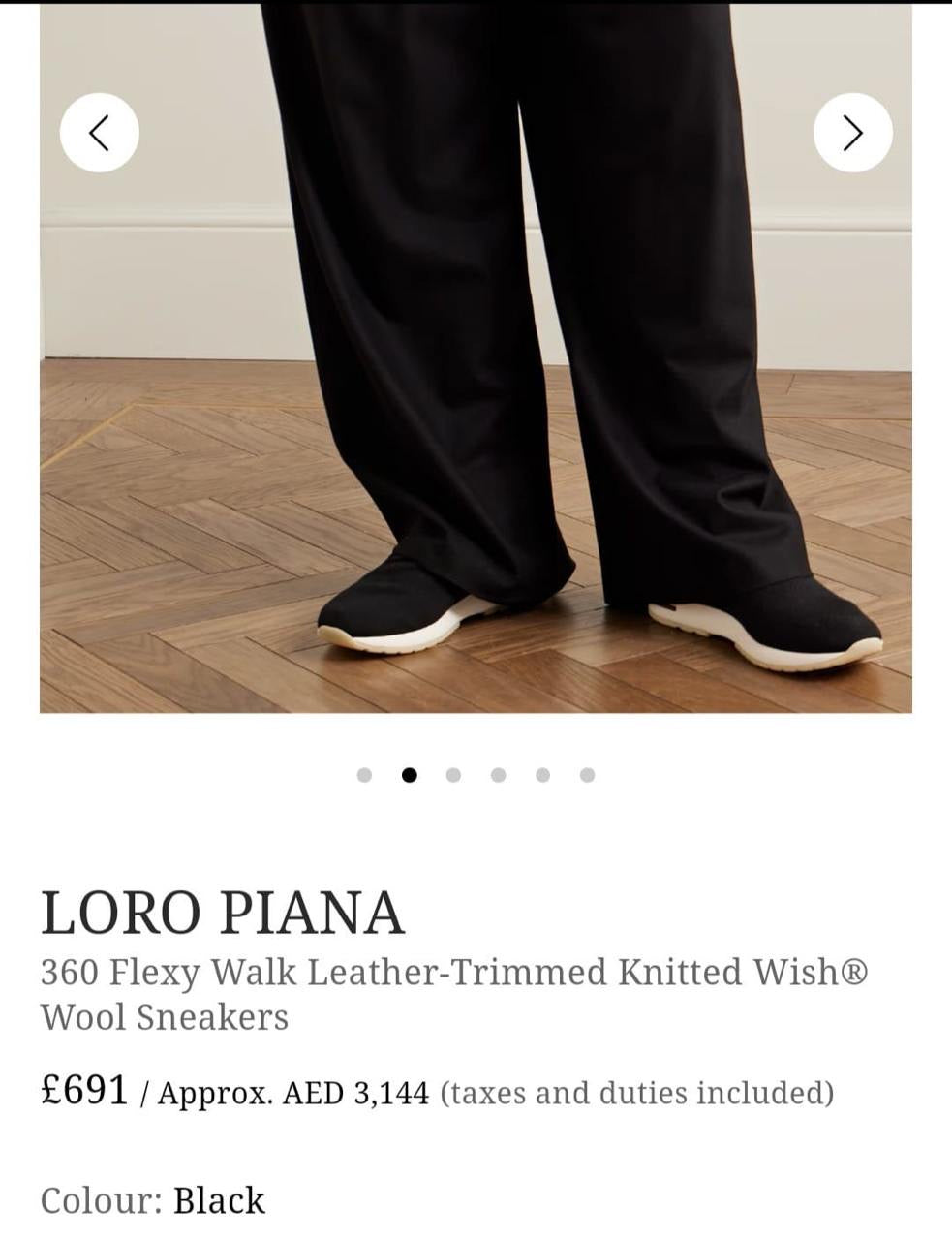Click the taxes and duties included note
This screenshot has width=952, height=1240.
click(636, 1093)
